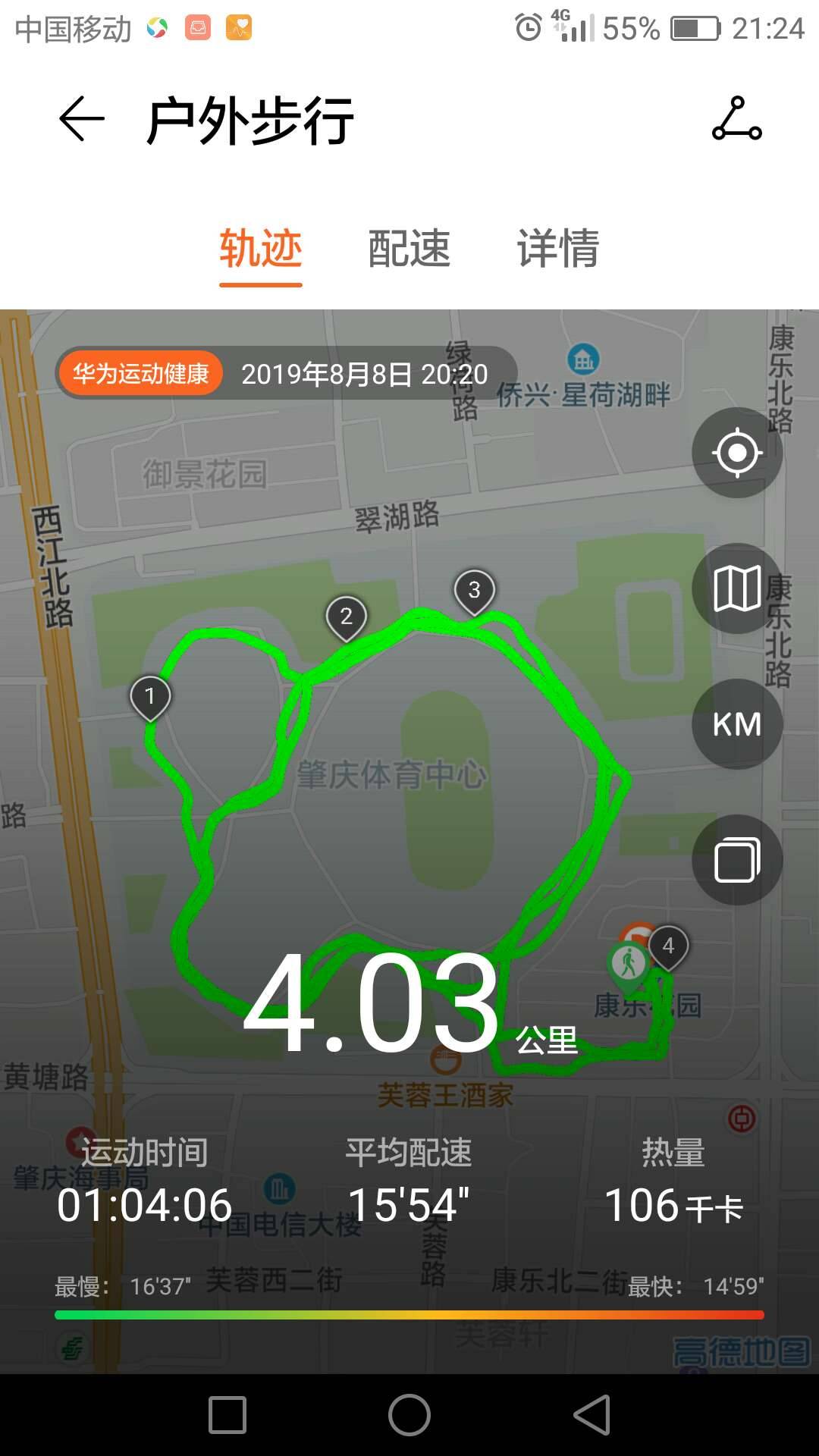Tap the map overlay switch icon below KM

[x=736, y=857]
